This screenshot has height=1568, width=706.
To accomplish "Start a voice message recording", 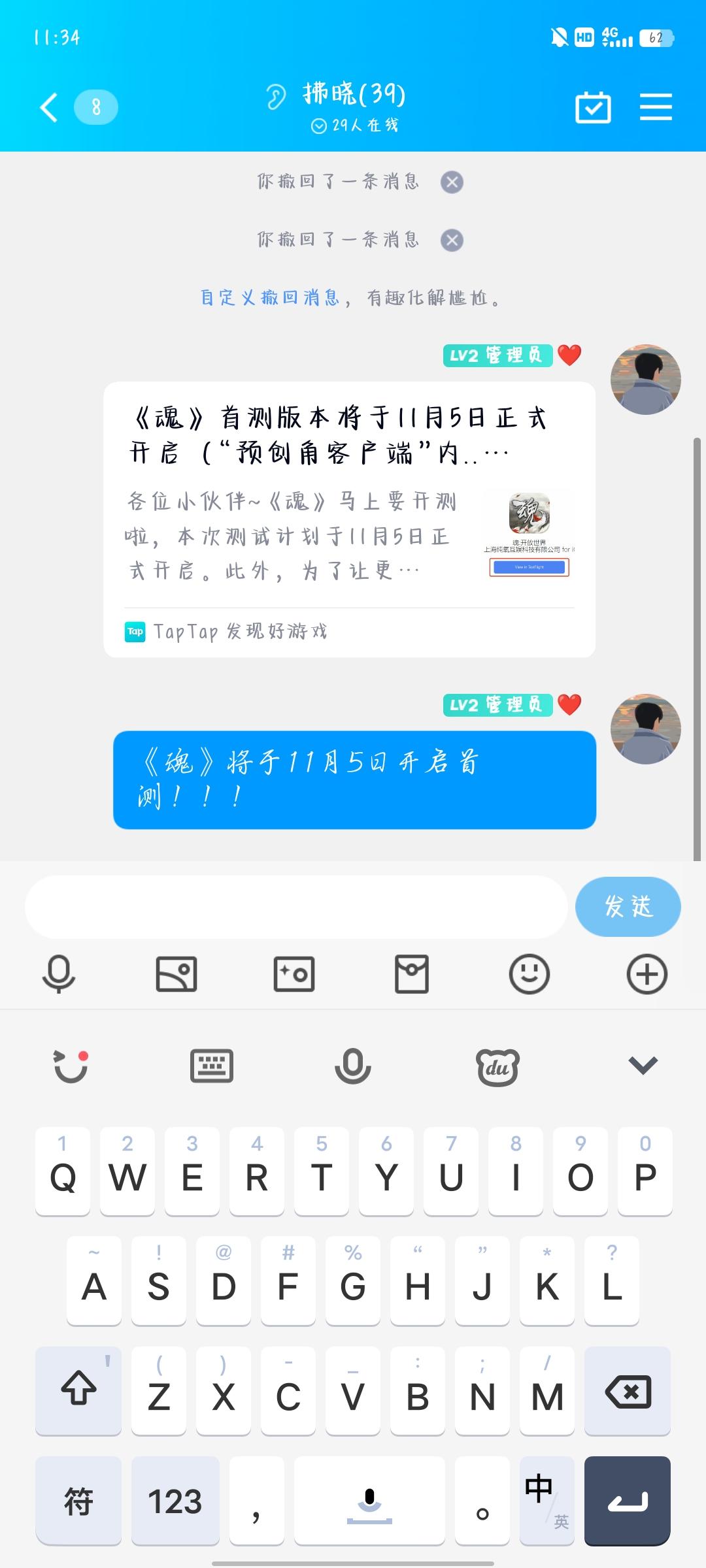I will (x=59, y=973).
